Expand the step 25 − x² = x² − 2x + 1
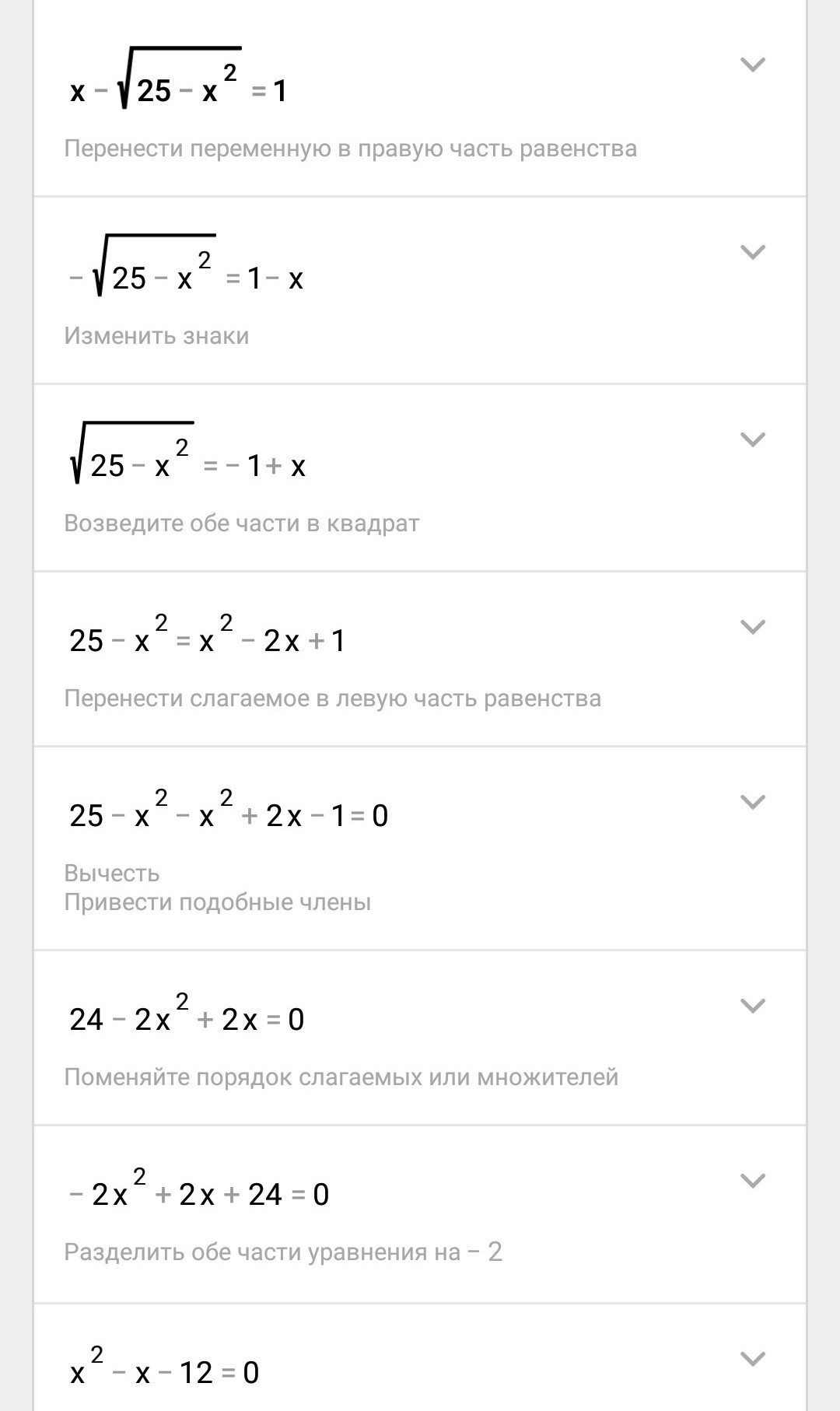This screenshot has width=840, height=1411. (752, 627)
